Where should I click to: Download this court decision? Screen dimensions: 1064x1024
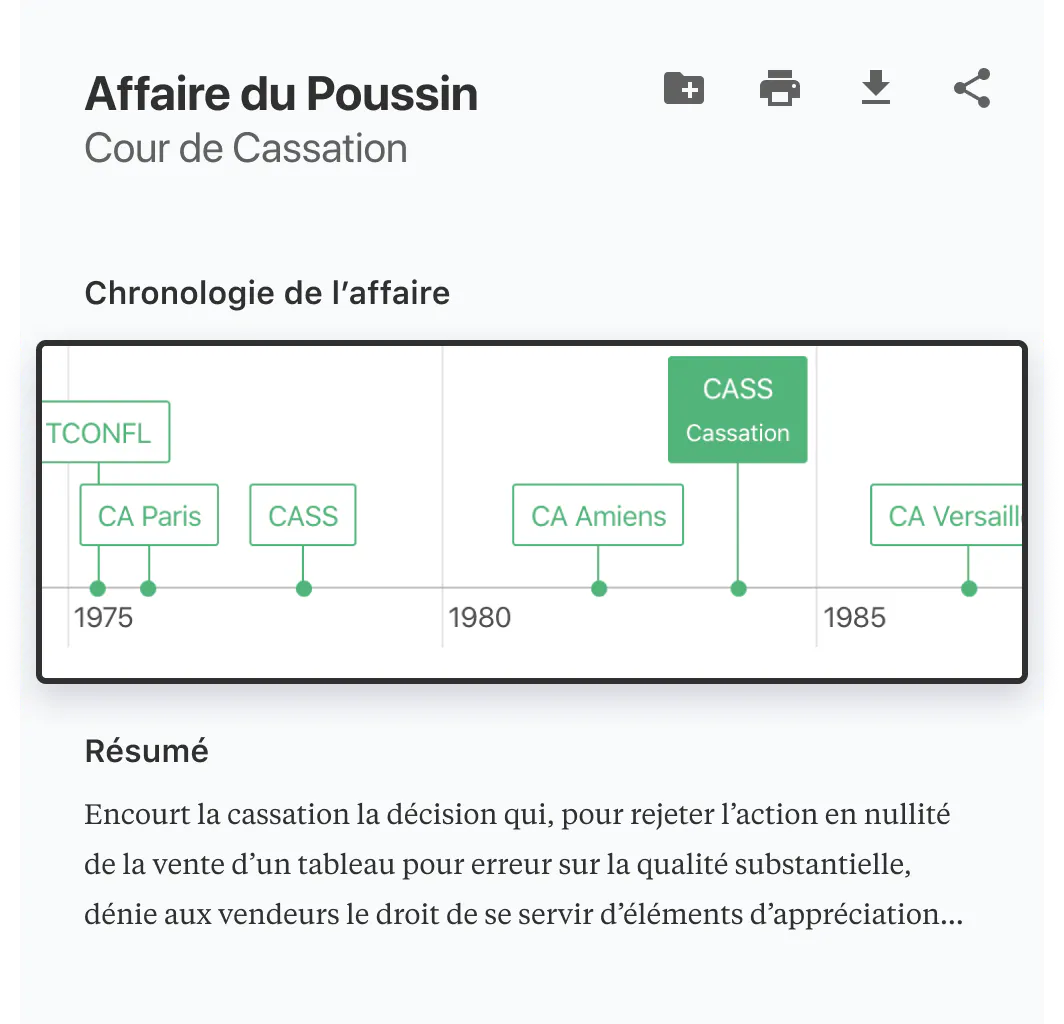[875, 89]
